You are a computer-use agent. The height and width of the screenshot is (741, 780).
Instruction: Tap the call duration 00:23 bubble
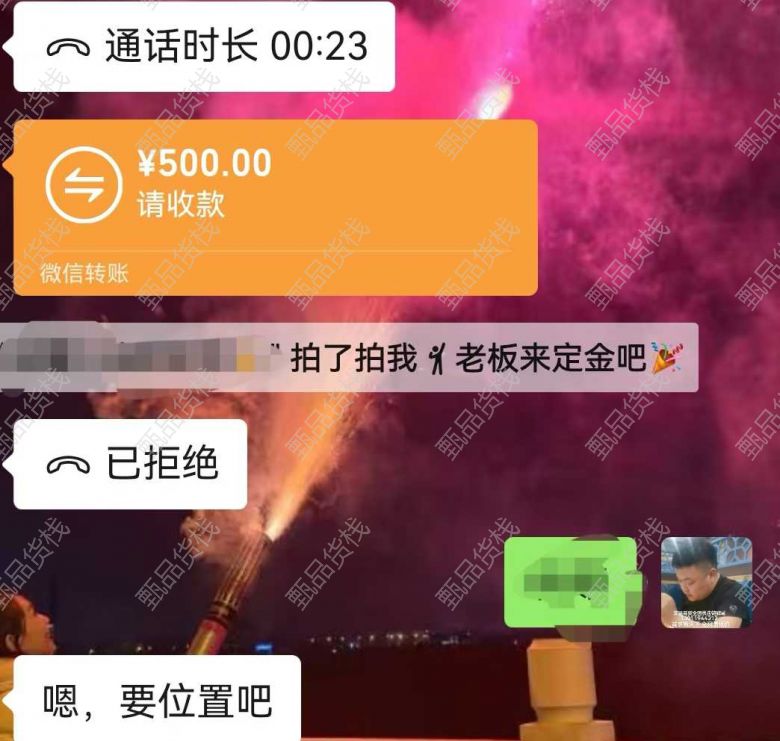[205, 47]
